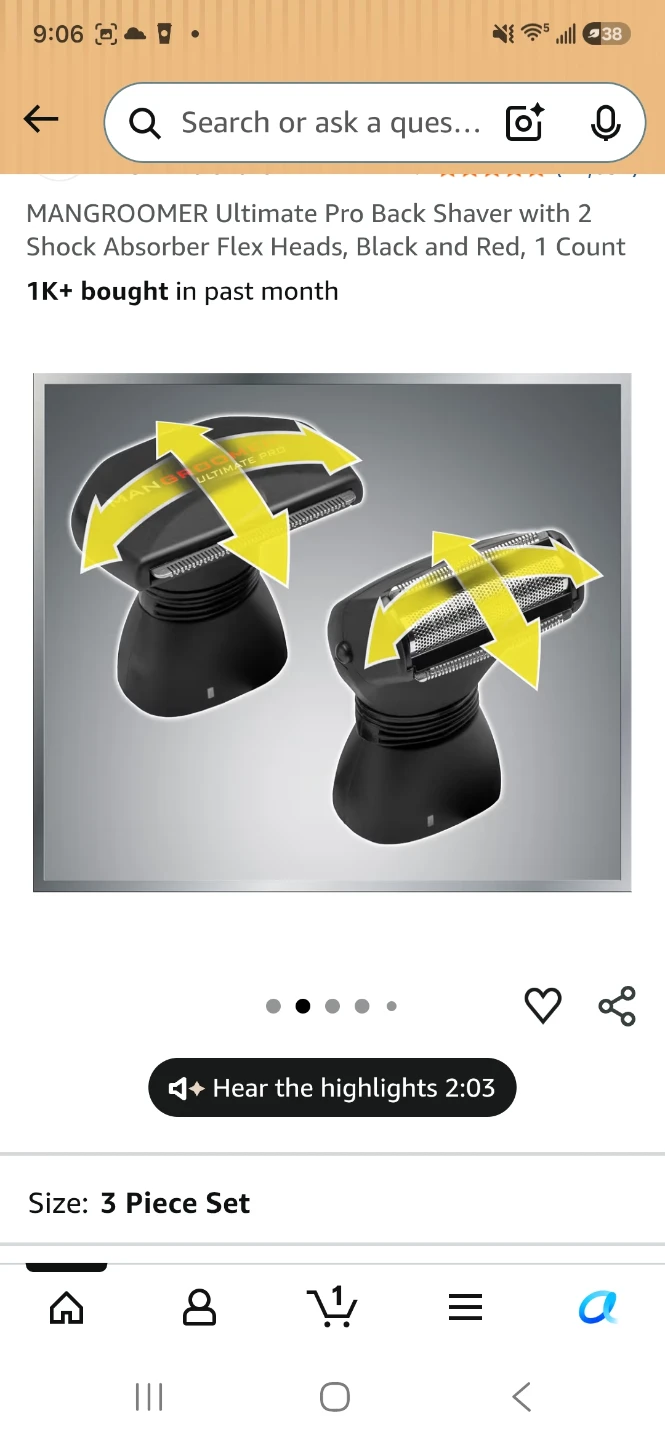The image size is (665, 1440).
Task: Open recent apps from navigation bar
Action: pyautogui.click(x=149, y=1397)
